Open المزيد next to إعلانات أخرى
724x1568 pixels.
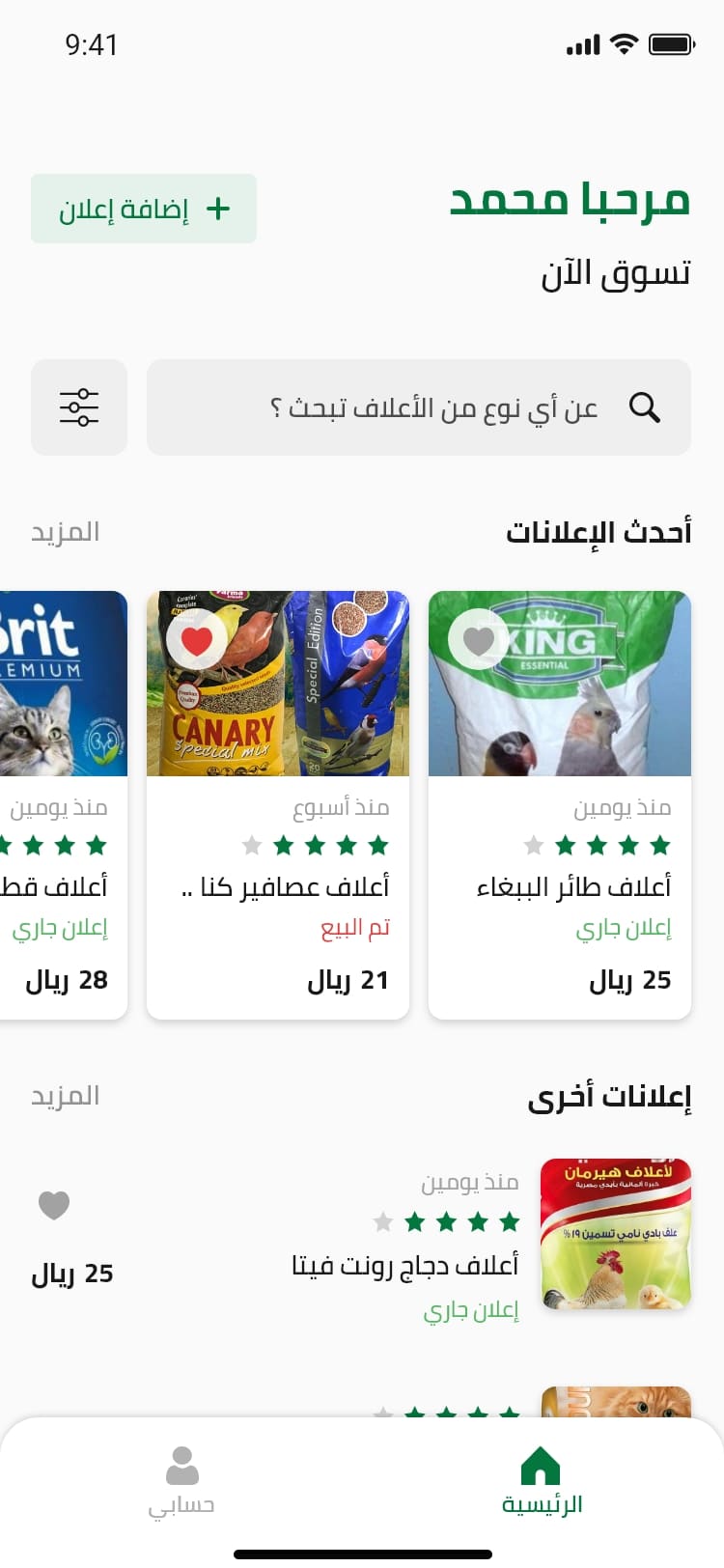(65, 1096)
